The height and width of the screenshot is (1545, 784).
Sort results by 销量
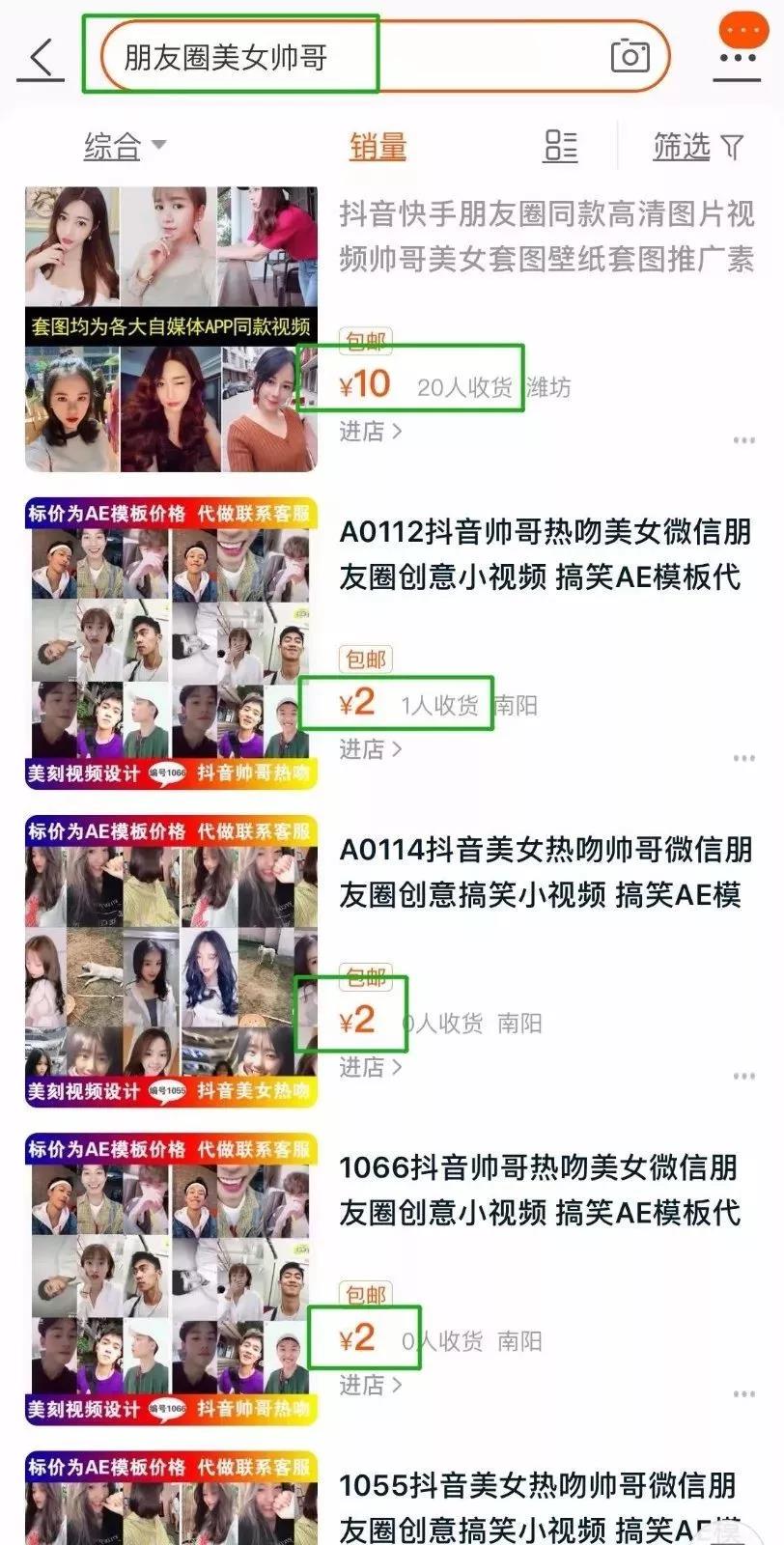tap(378, 147)
